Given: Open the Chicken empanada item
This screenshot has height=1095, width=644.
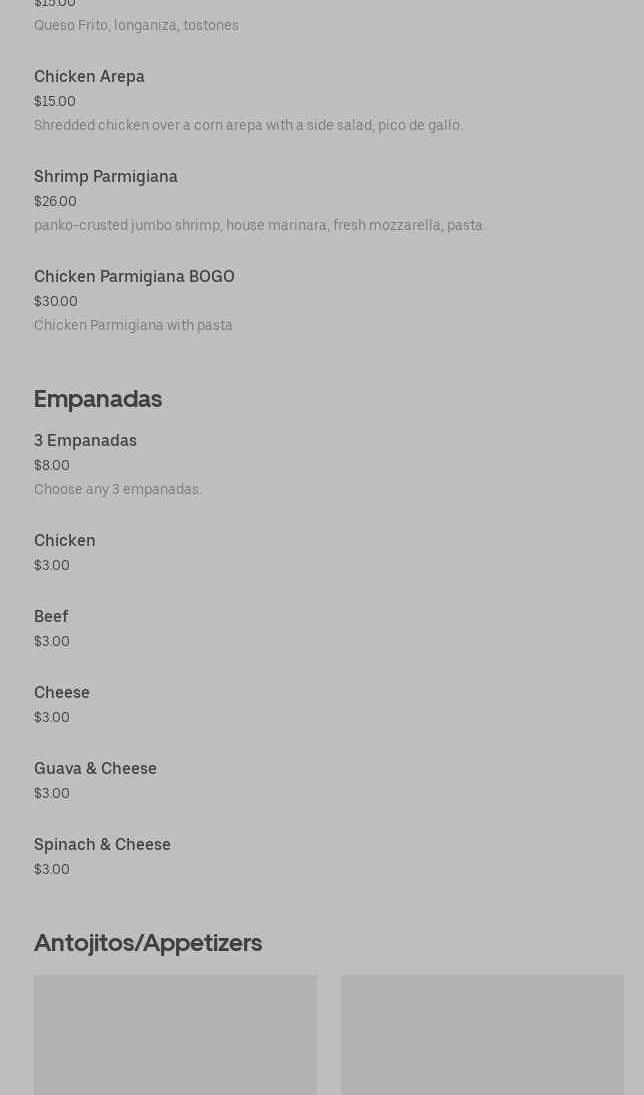Looking at the screenshot, I should tap(65, 541).
